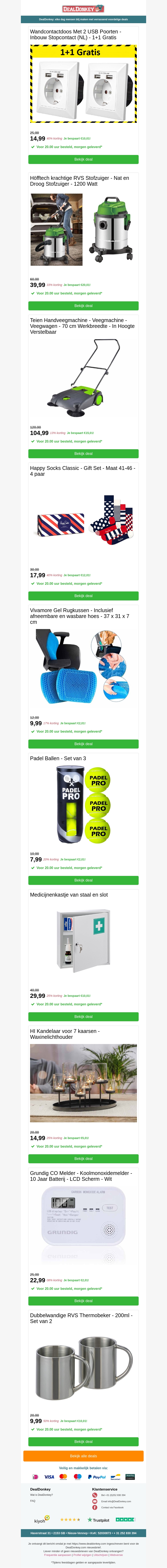Email info@DealDonkey.com
Image resolution: width=167 pixels, height=1568 pixels.
tap(116, 1501)
